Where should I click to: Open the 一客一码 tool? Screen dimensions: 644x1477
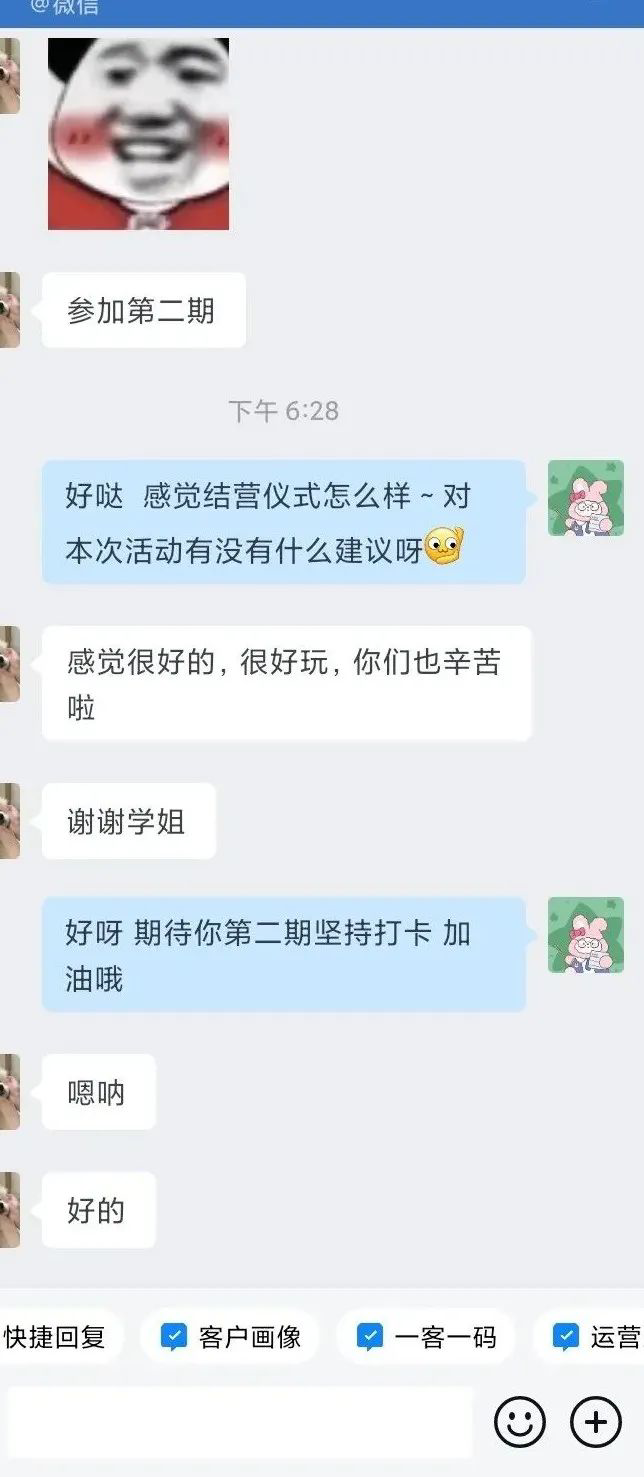[x=426, y=1337]
